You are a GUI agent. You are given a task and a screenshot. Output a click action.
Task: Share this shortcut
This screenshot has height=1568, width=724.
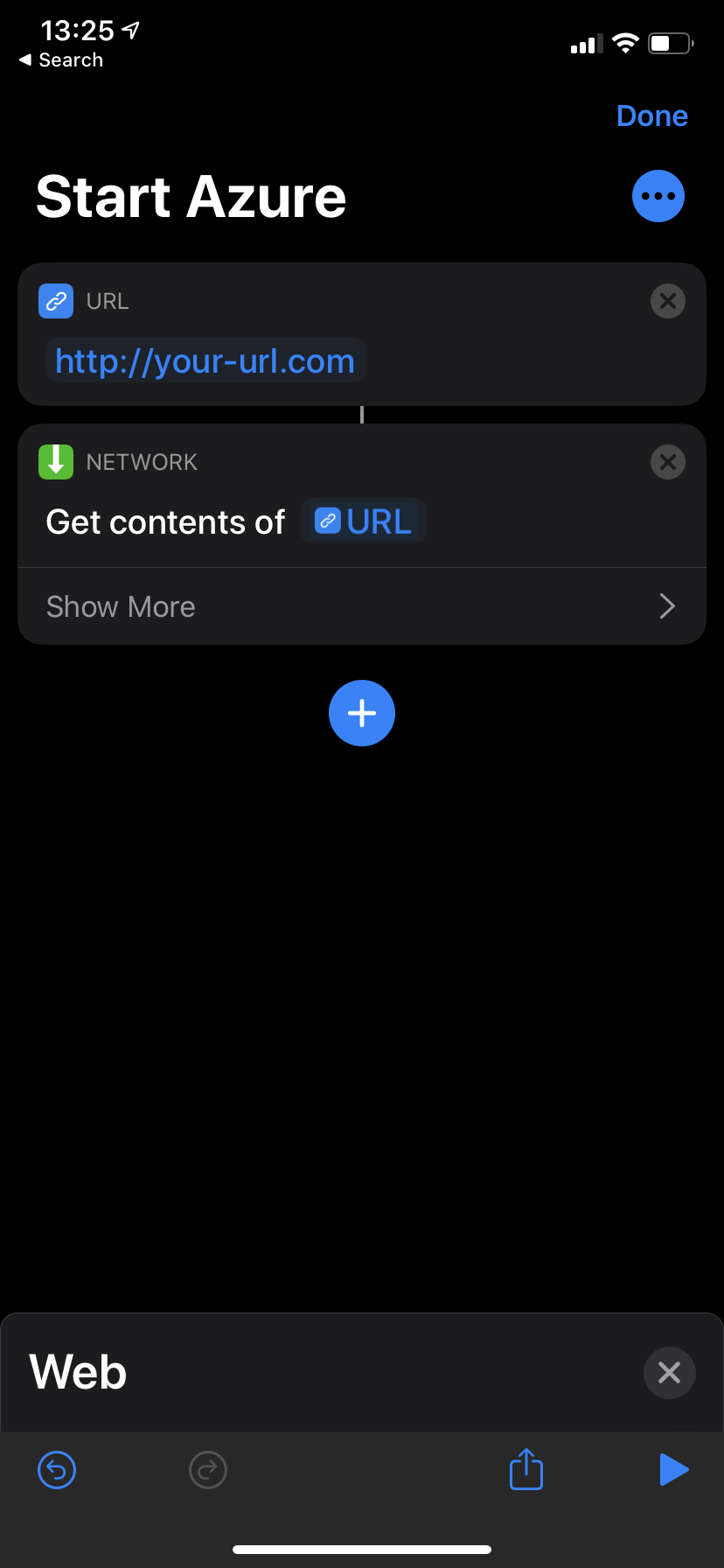pos(526,1469)
